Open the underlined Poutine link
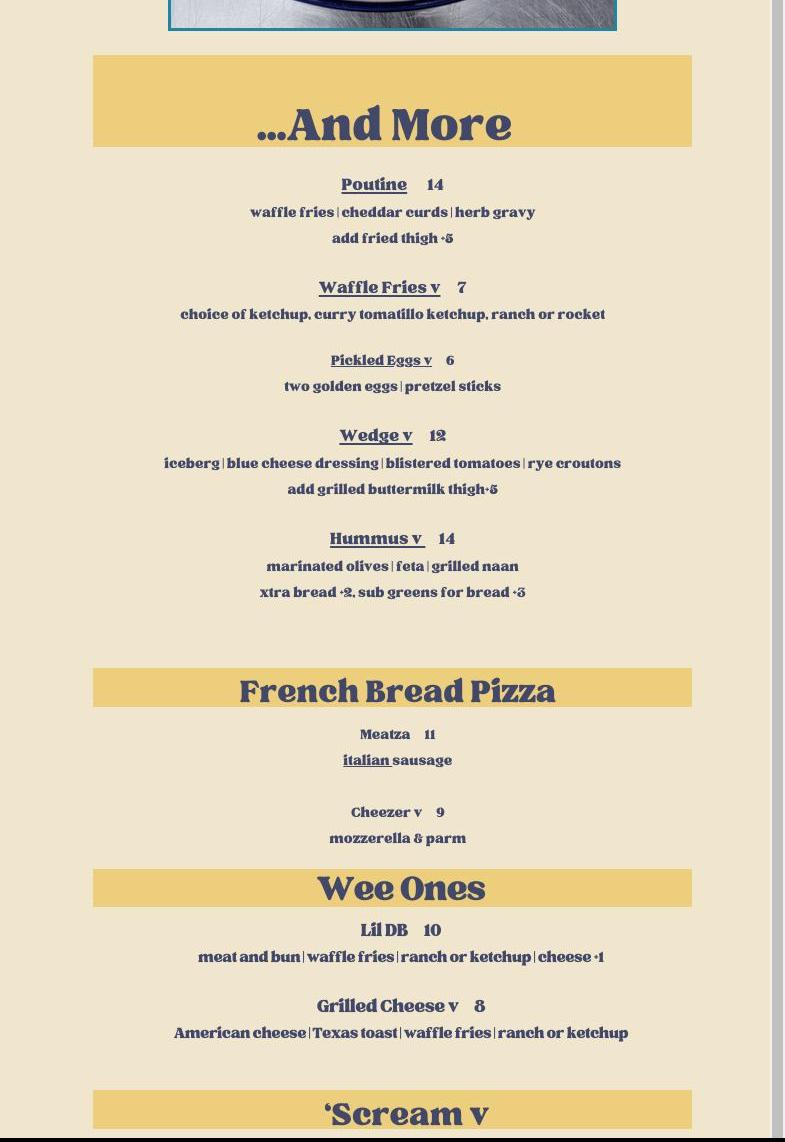The width and height of the screenshot is (785, 1142). pos(374,185)
